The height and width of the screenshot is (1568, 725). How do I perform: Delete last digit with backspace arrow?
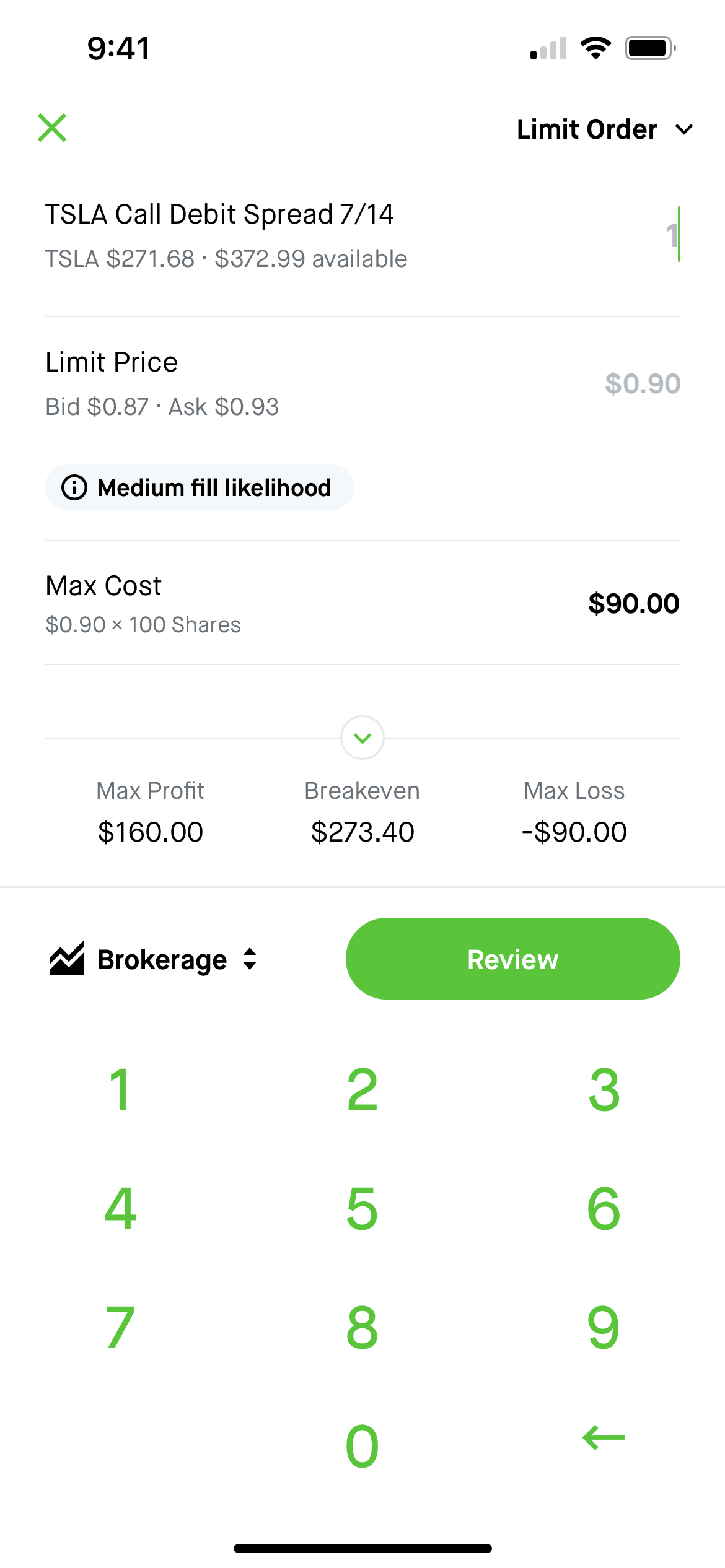click(x=604, y=1437)
